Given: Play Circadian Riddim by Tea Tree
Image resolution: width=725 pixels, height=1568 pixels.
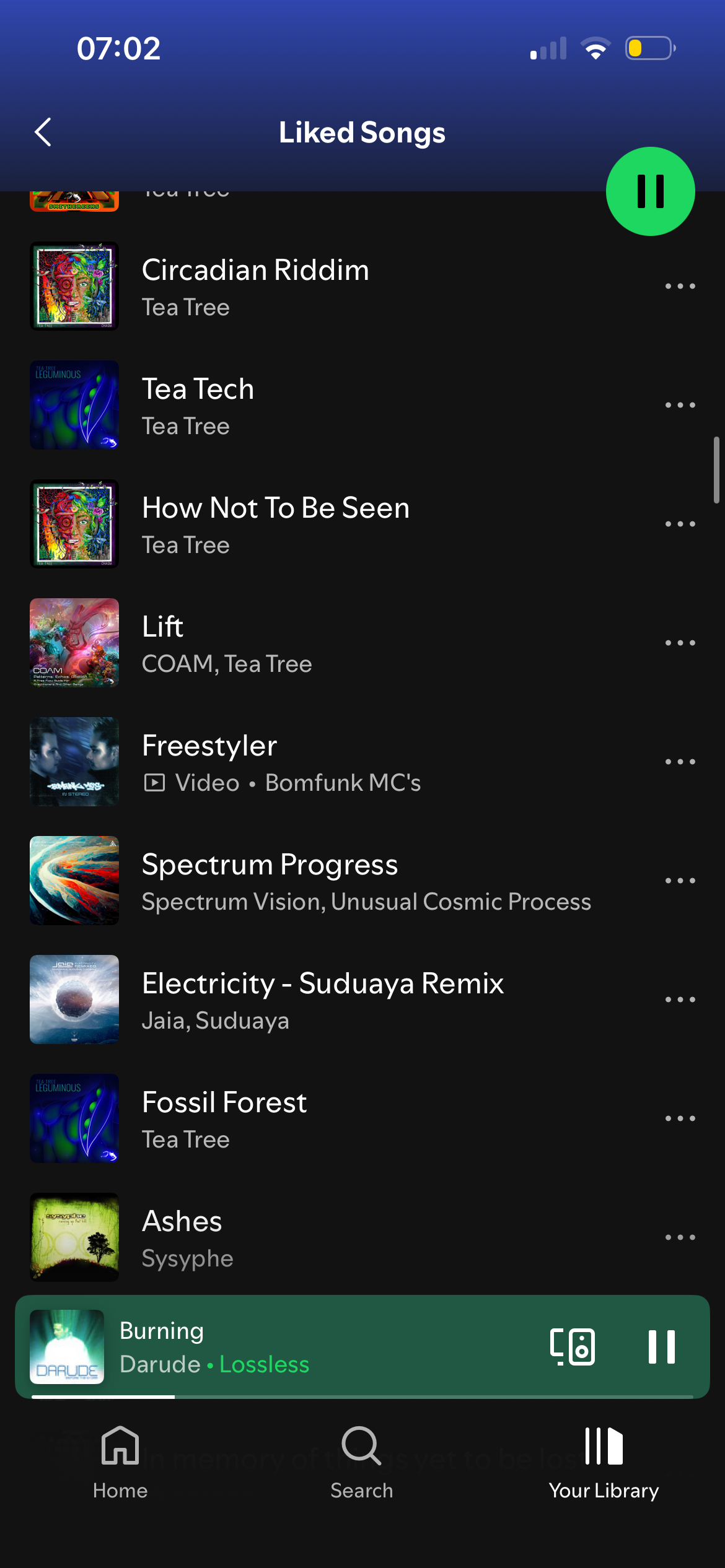Looking at the screenshot, I should tap(255, 285).
